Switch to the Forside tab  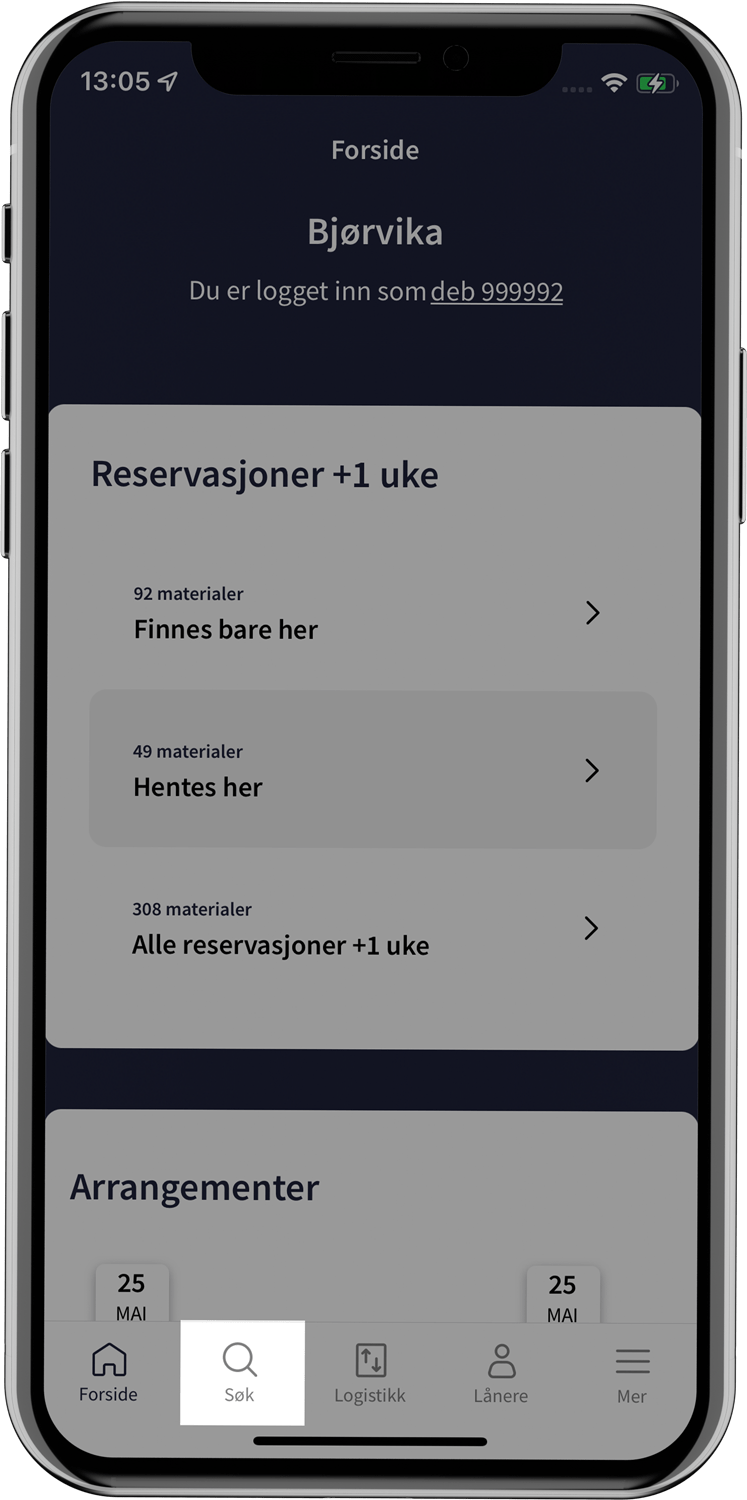(x=108, y=1372)
